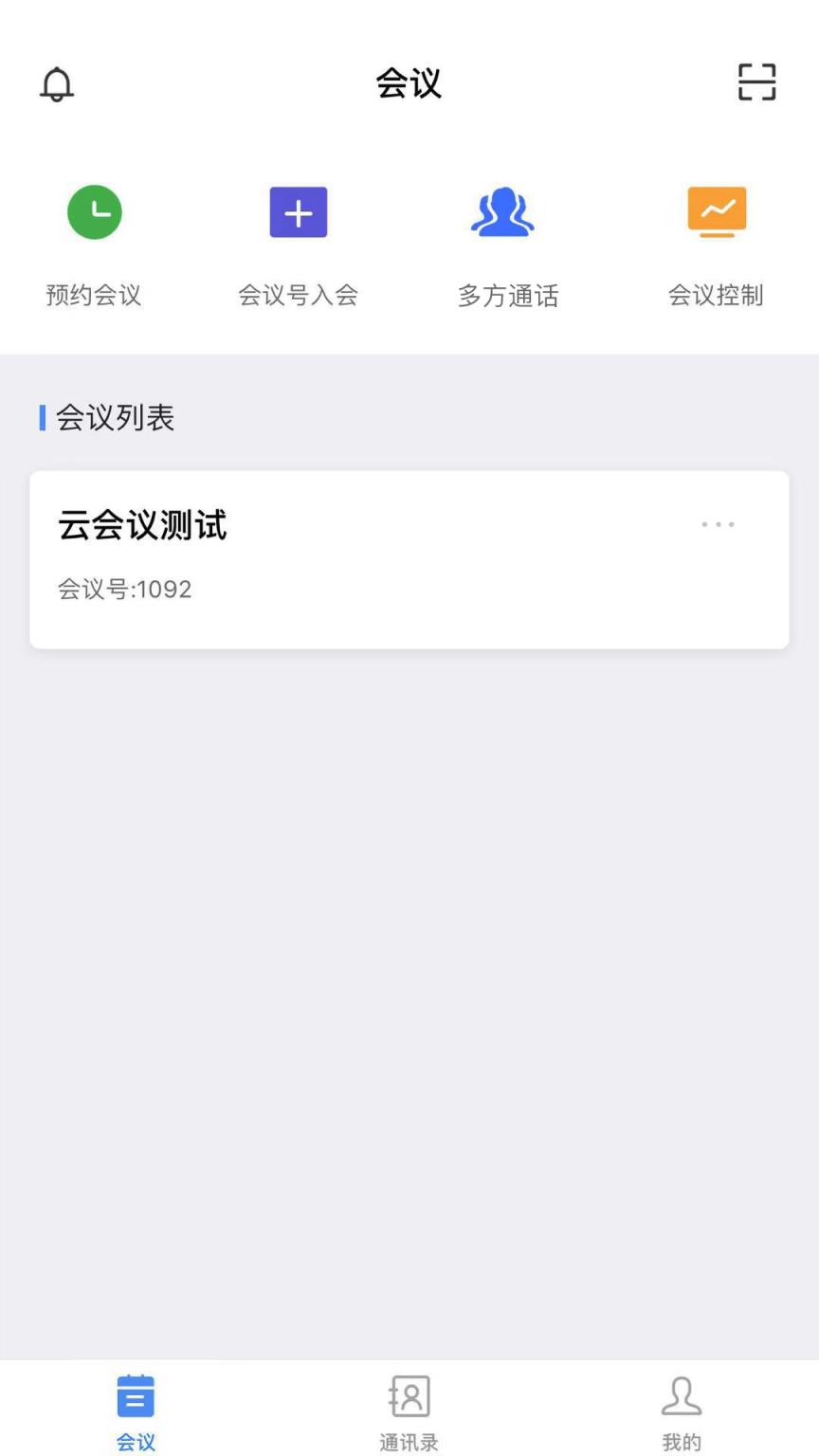Tap the 会议 page title

pos(409,83)
